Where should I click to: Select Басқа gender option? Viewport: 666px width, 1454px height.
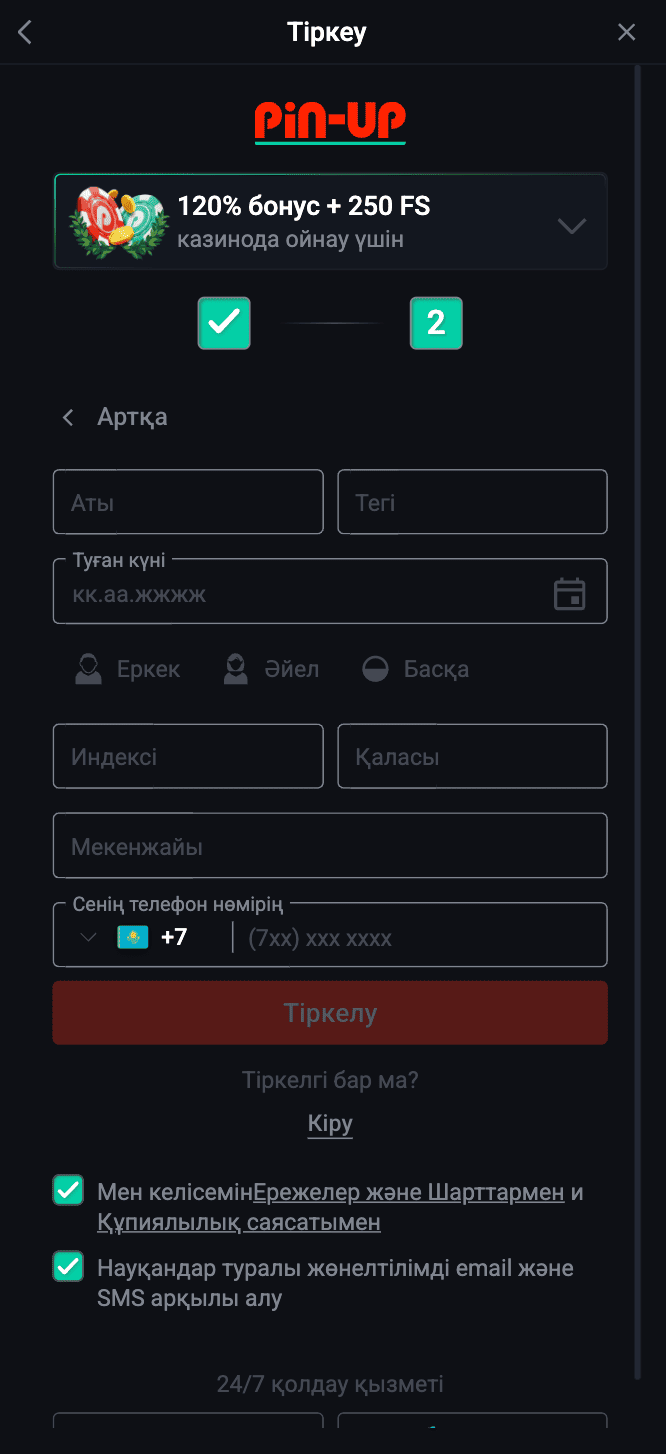click(x=415, y=669)
